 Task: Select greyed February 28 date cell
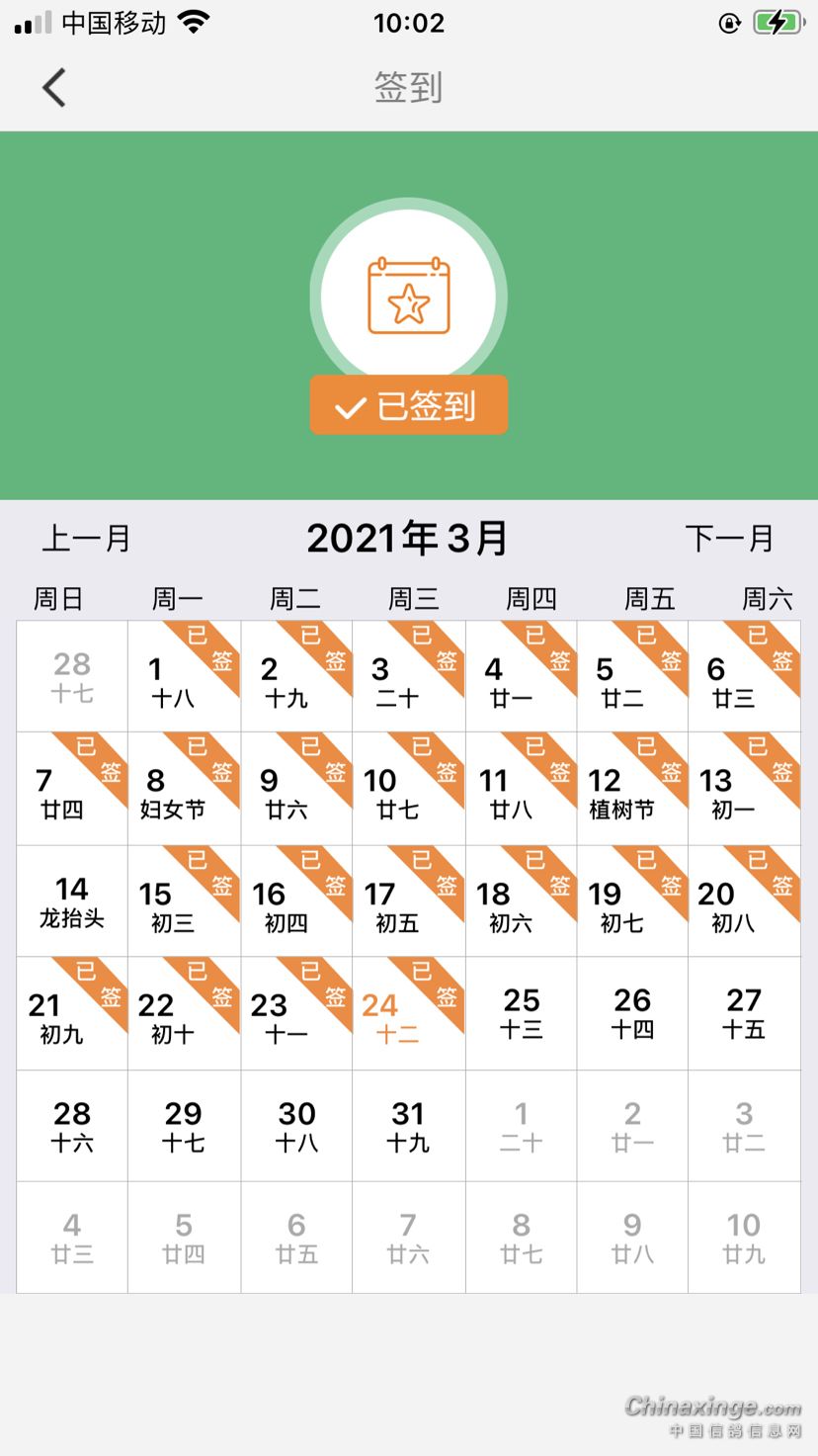[x=72, y=676]
